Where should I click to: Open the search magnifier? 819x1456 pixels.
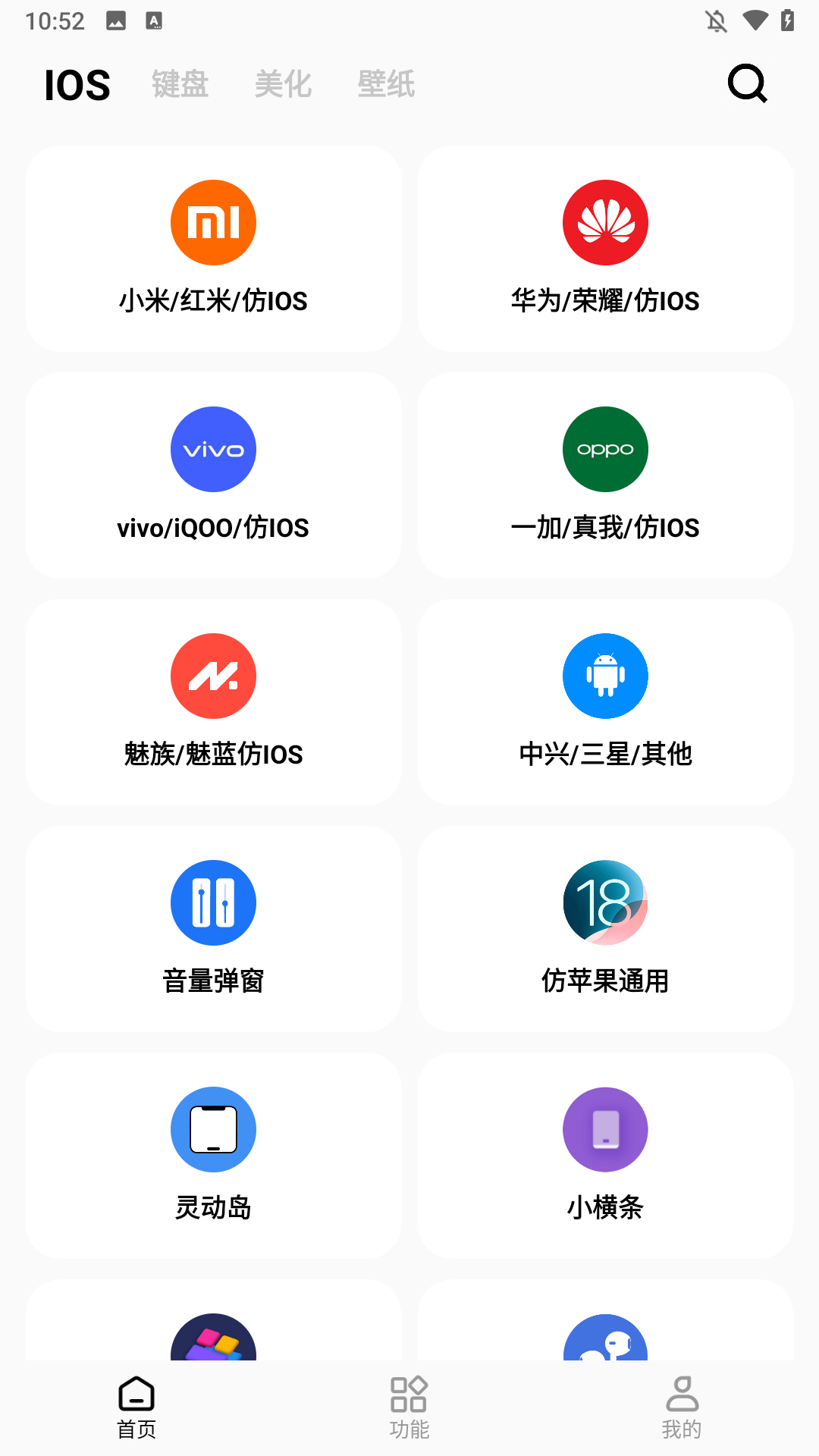pyautogui.click(x=747, y=84)
